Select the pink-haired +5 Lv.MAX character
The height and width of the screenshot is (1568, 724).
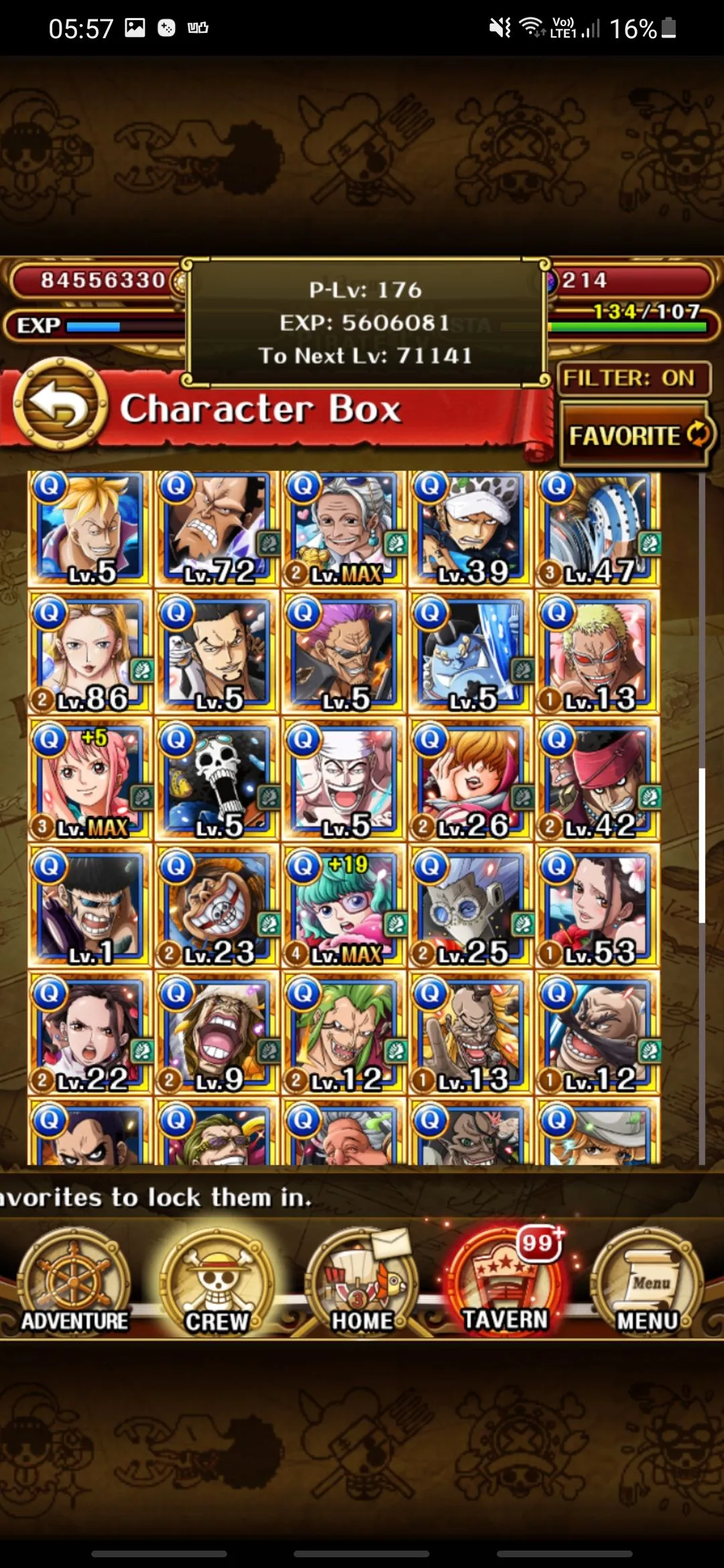(x=90, y=781)
